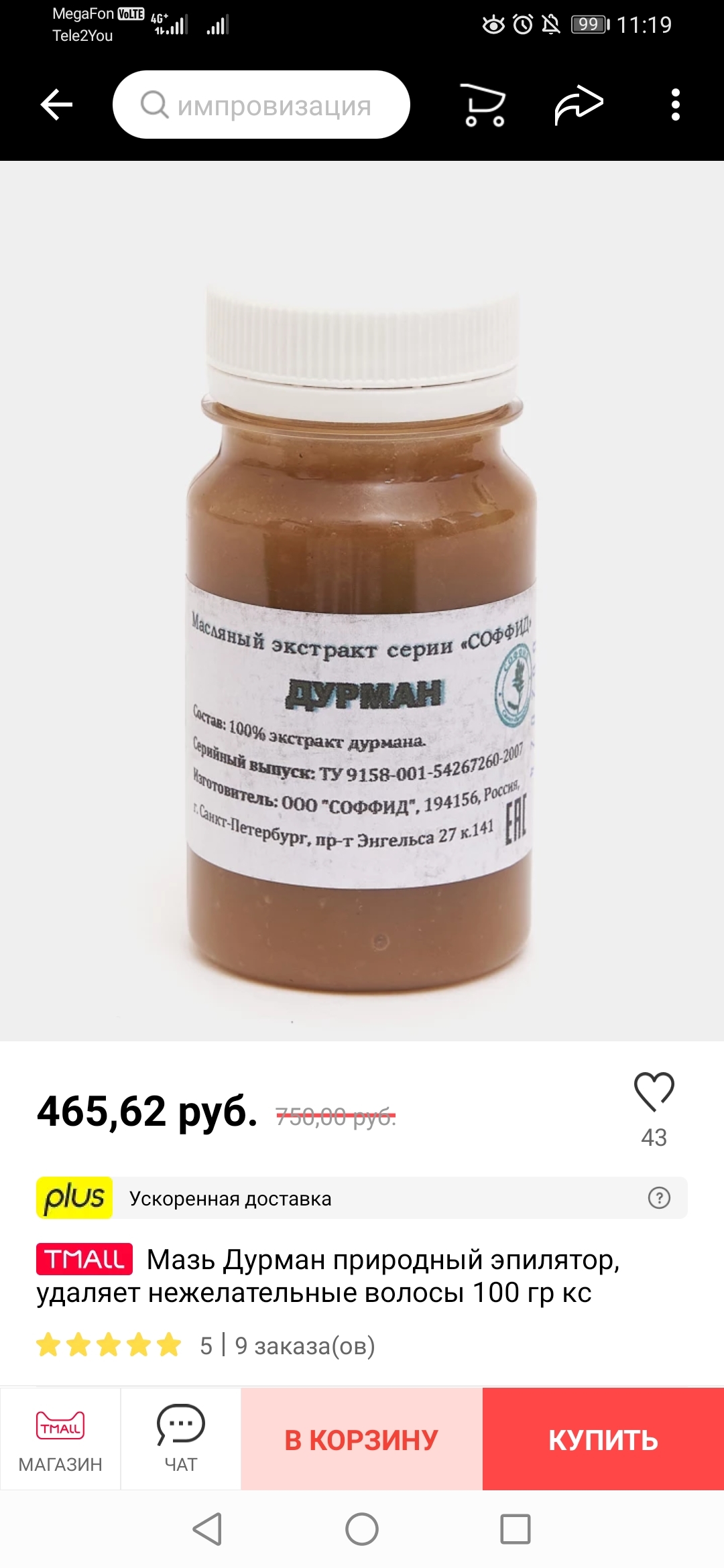Open the 5-star rating reviews

point(109,1345)
